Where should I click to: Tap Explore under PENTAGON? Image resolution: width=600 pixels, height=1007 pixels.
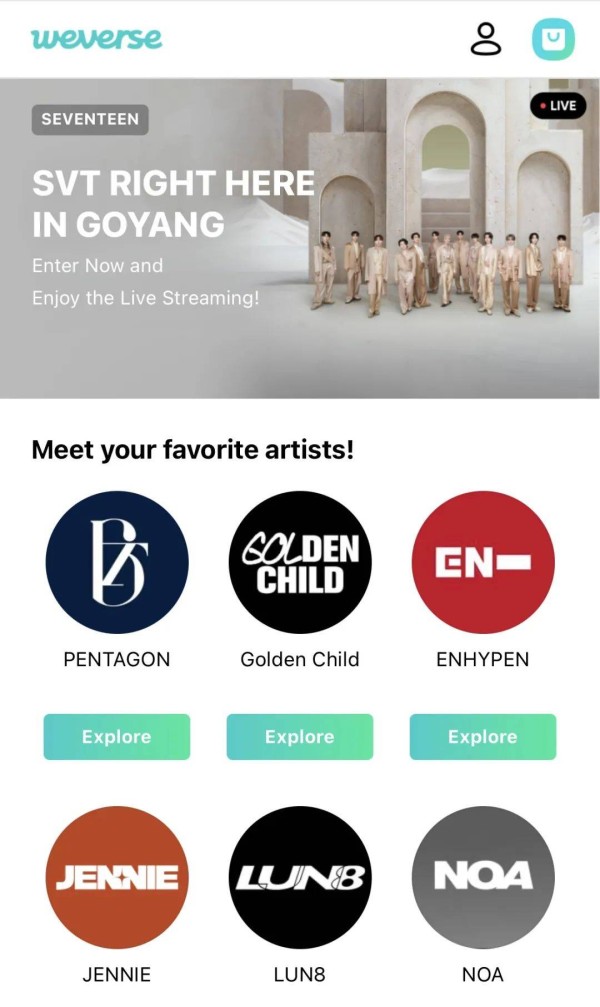pos(117,737)
